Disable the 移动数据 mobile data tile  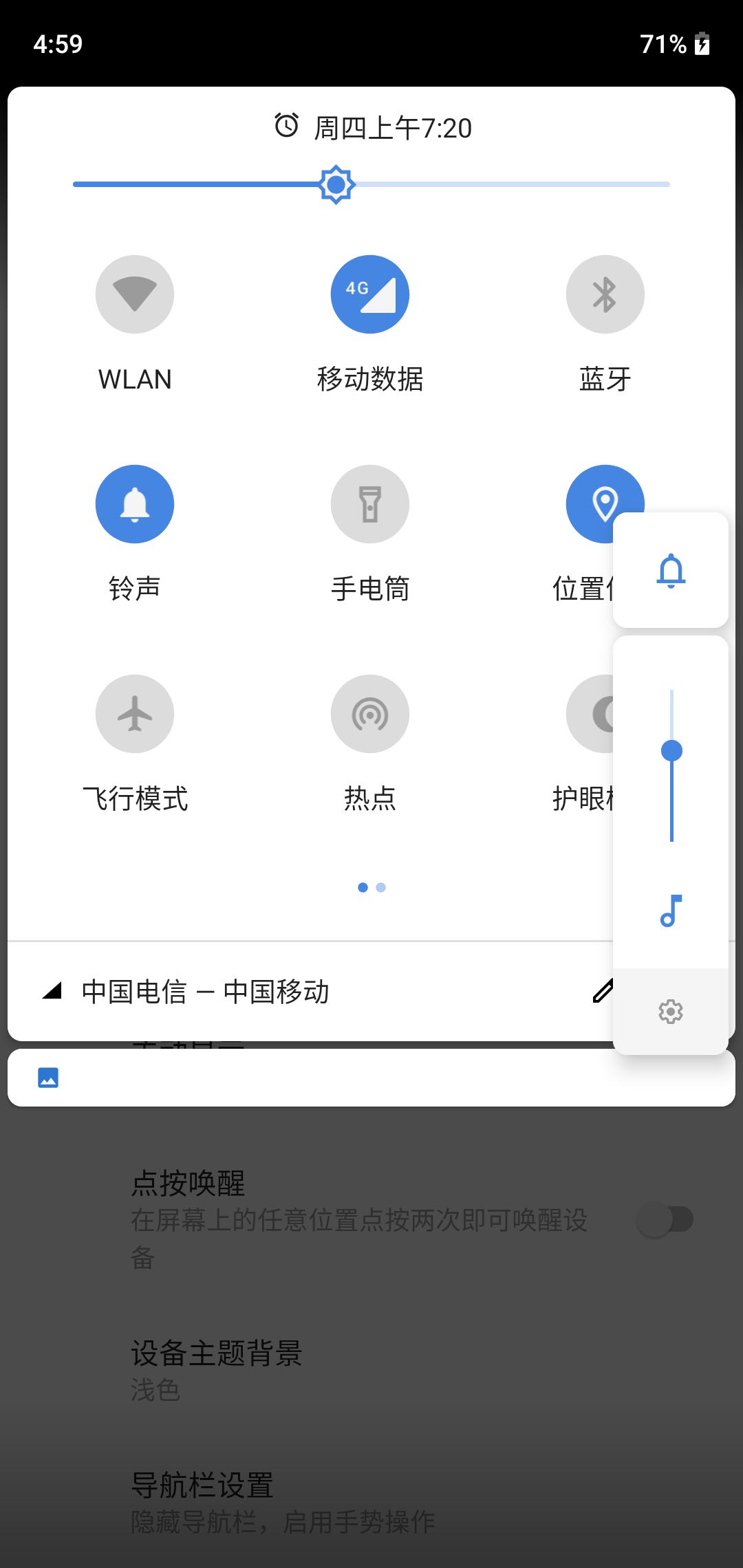point(370,294)
